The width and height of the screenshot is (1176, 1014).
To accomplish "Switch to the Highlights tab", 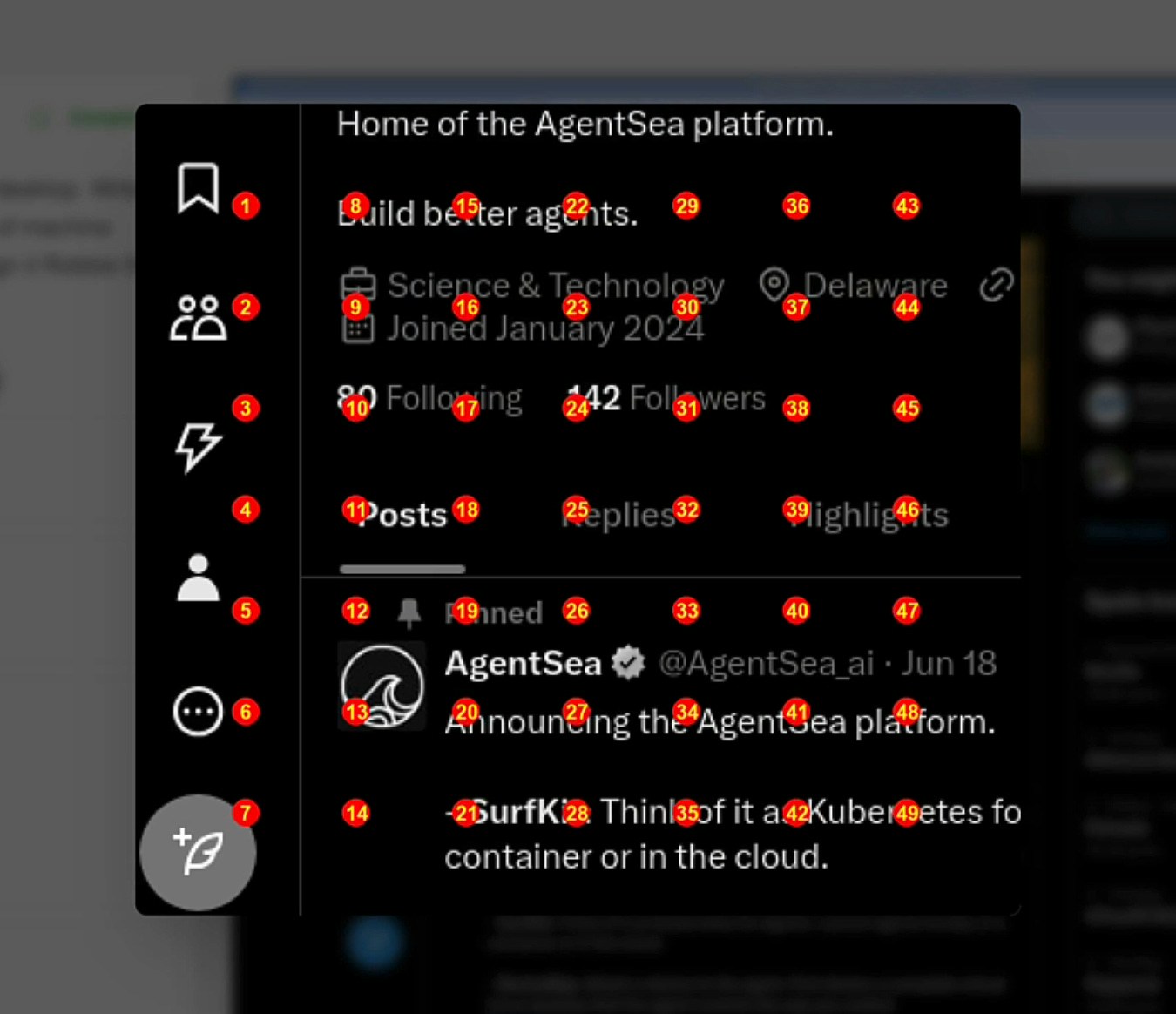I will tap(868, 516).
